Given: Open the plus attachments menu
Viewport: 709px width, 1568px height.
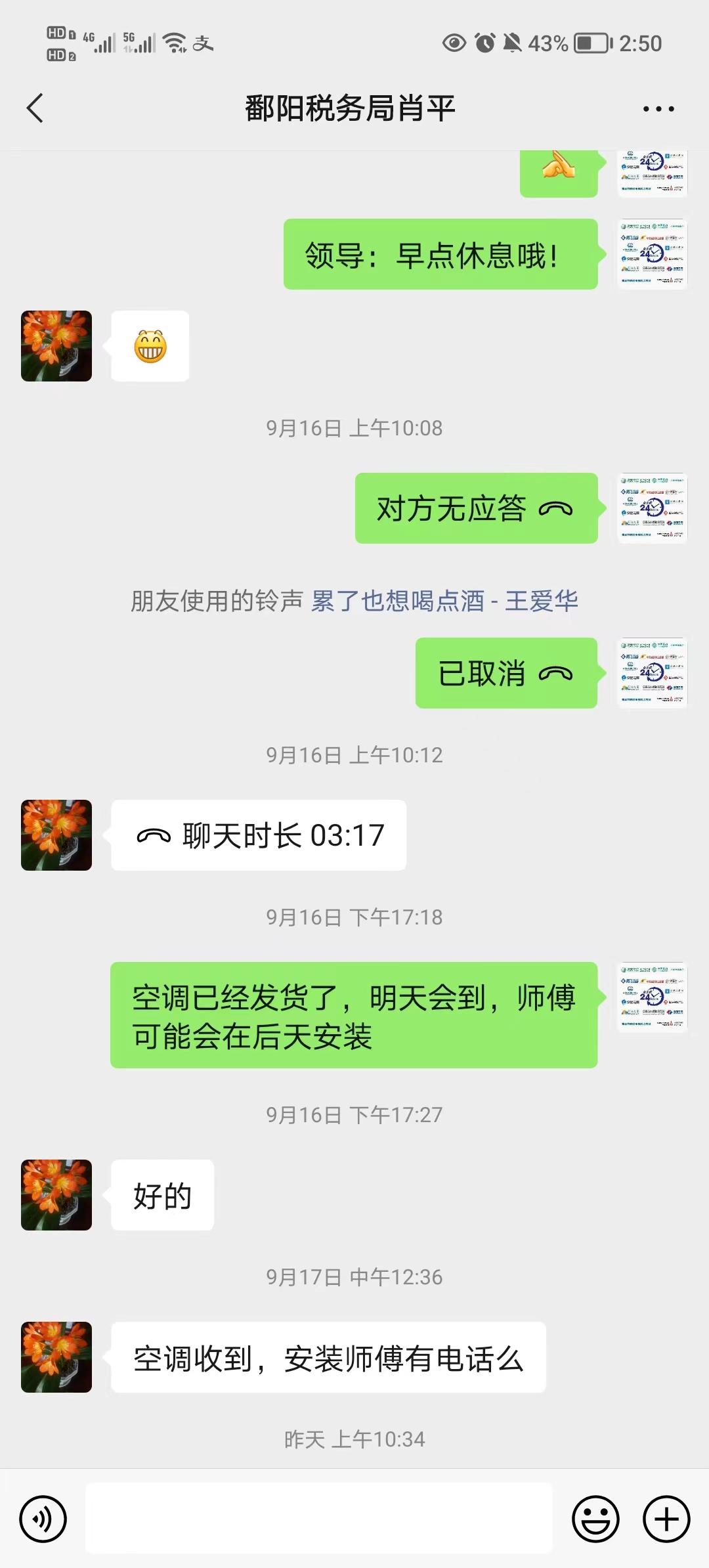Looking at the screenshot, I should pyautogui.click(x=666, y=1519).
